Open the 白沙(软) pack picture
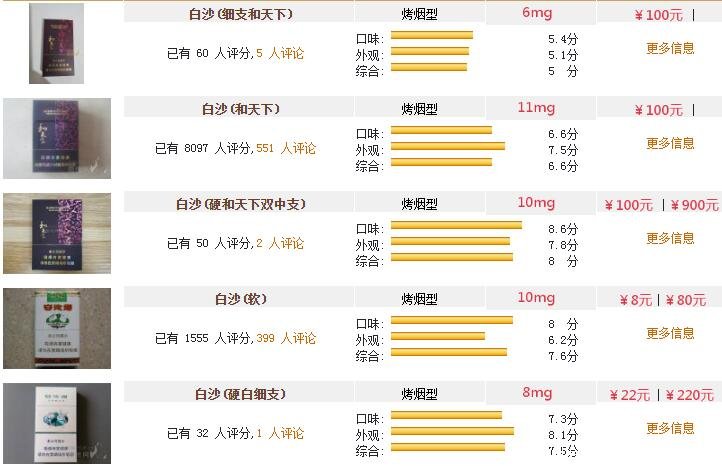 click(x=56, y=328)
